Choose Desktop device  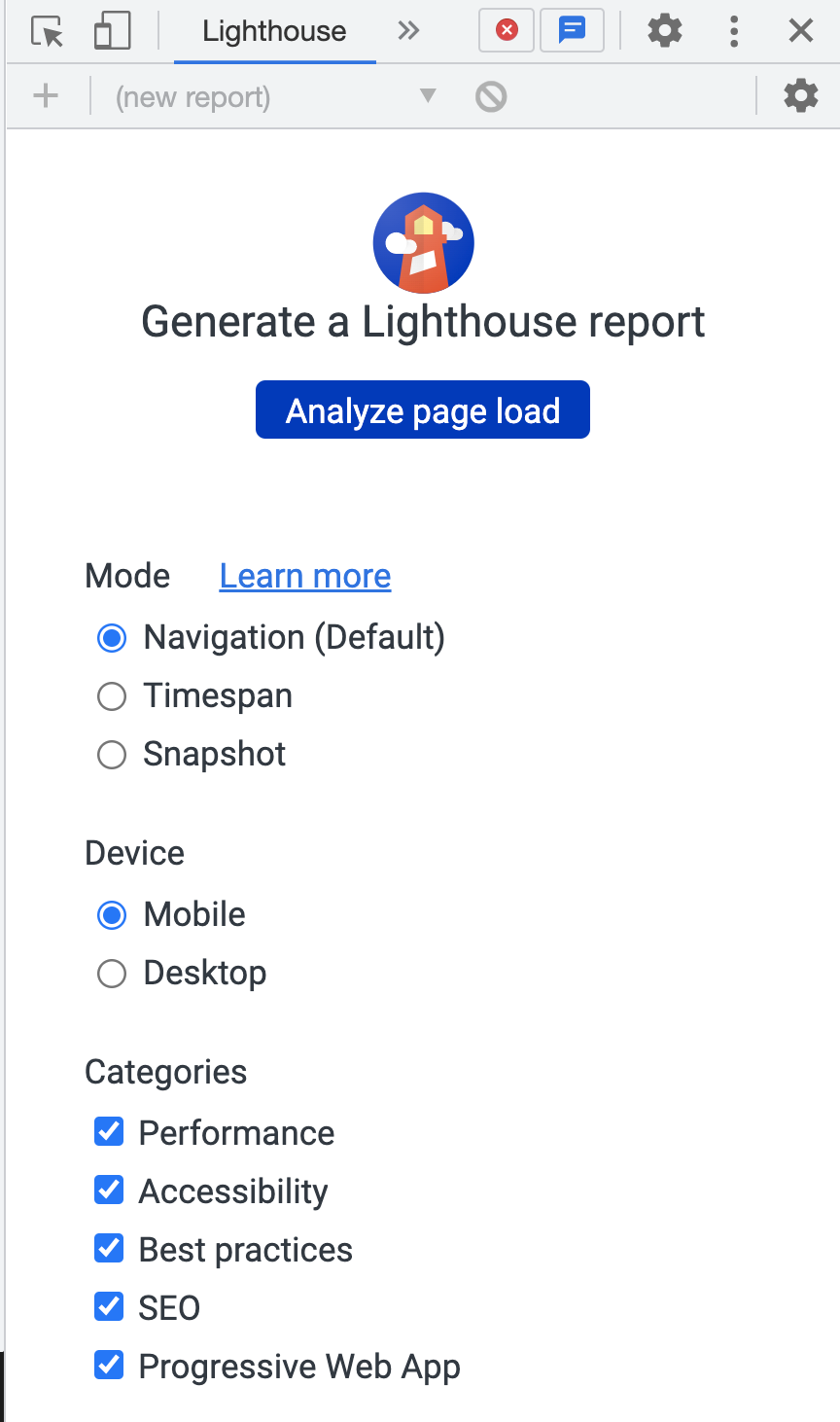(112, 974)
